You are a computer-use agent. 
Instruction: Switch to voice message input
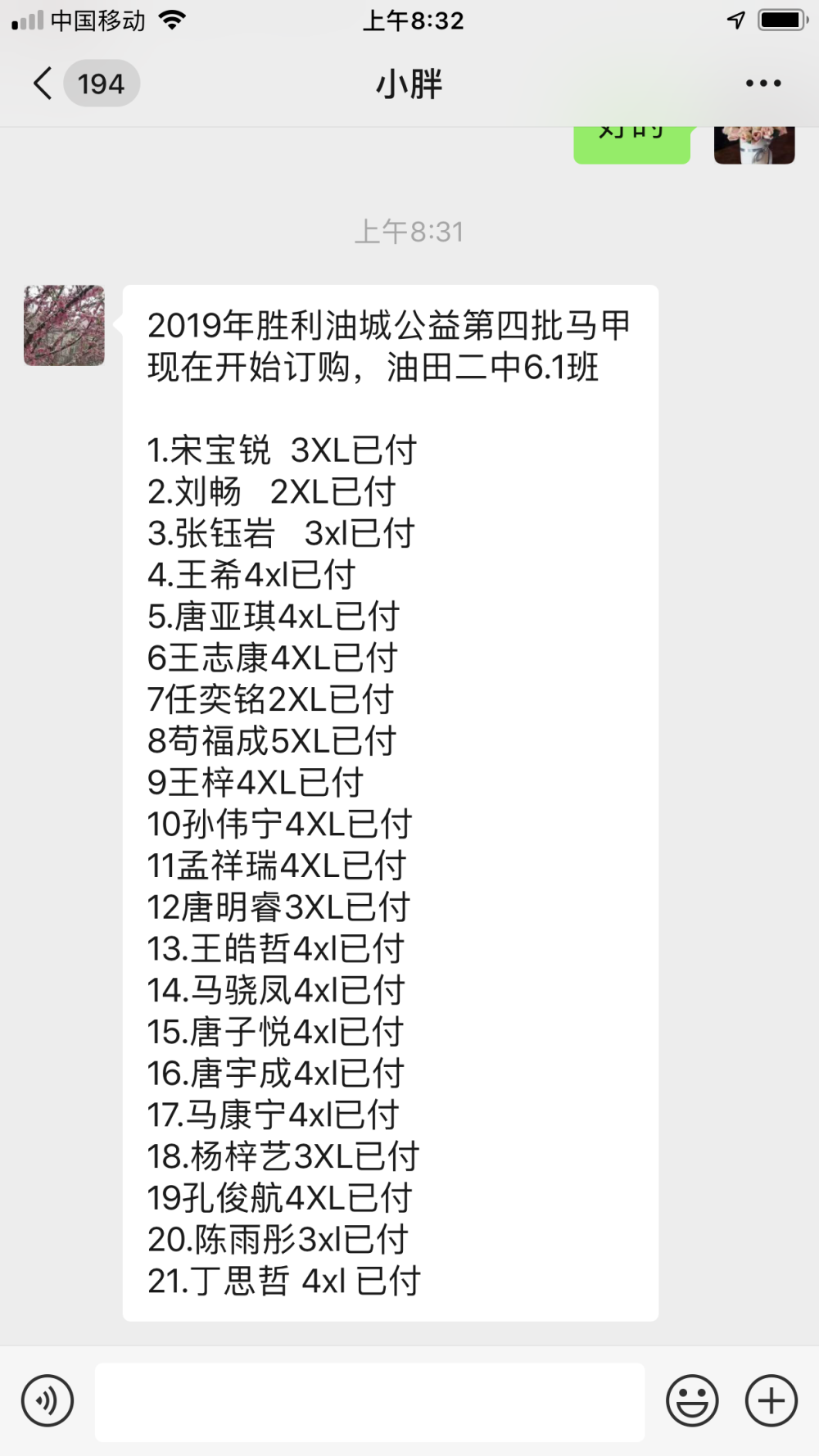pyautogui.click(x=48, y=1400)
